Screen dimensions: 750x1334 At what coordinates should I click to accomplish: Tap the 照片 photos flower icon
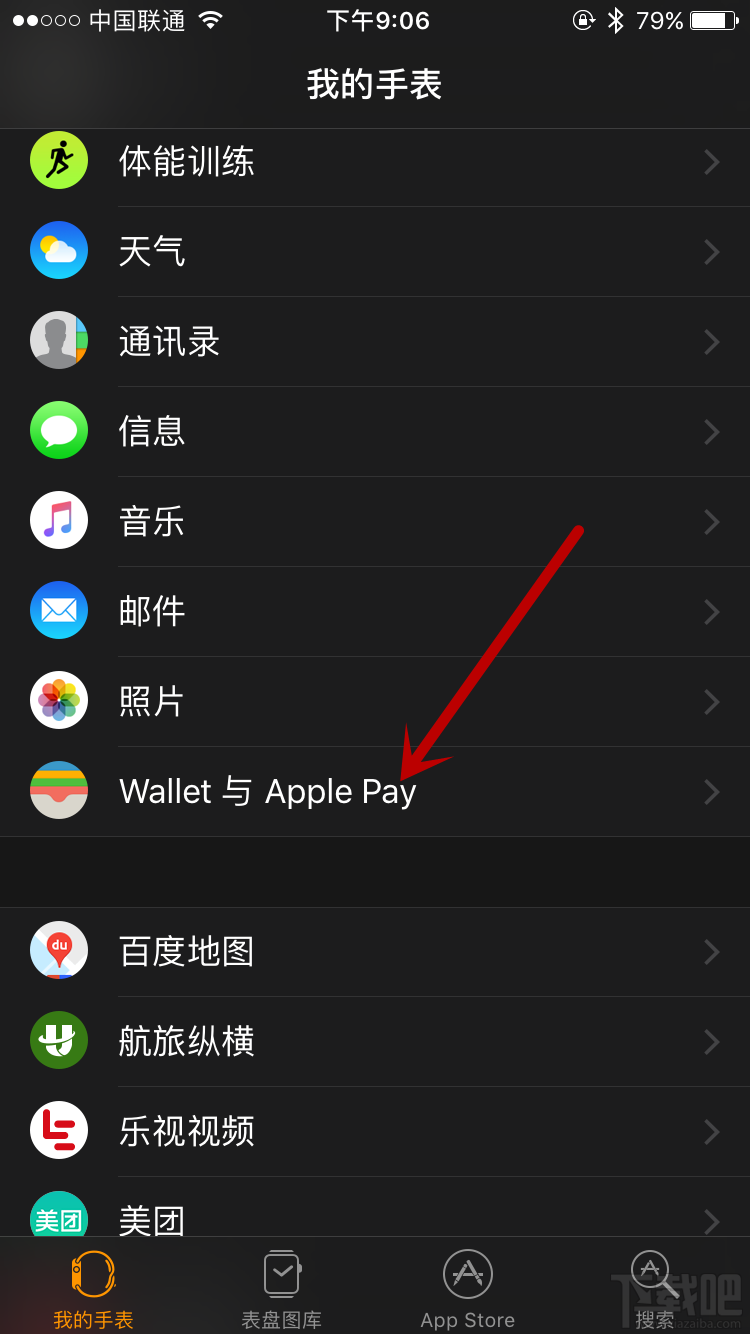(59, 700)
